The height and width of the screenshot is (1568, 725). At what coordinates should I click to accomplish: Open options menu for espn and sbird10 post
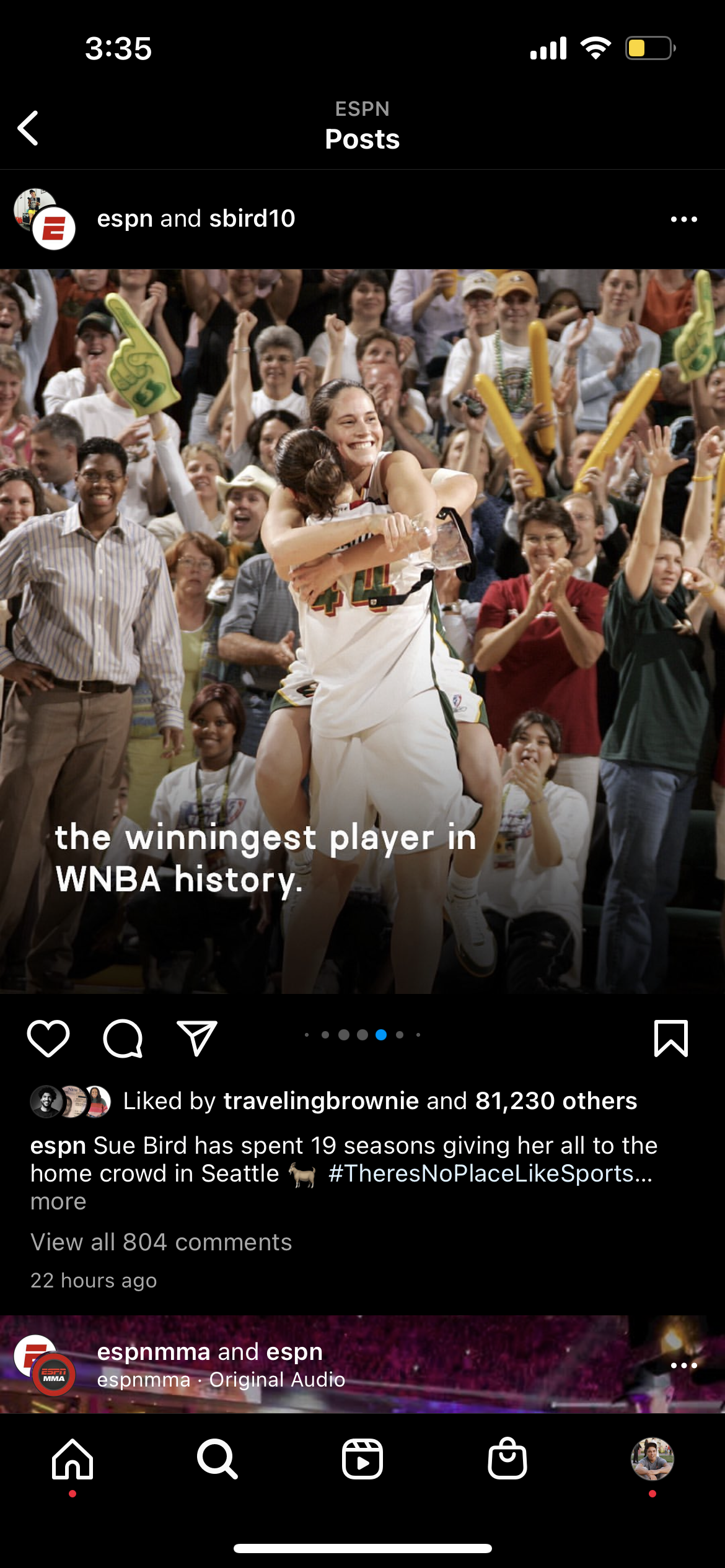point(683,219)
